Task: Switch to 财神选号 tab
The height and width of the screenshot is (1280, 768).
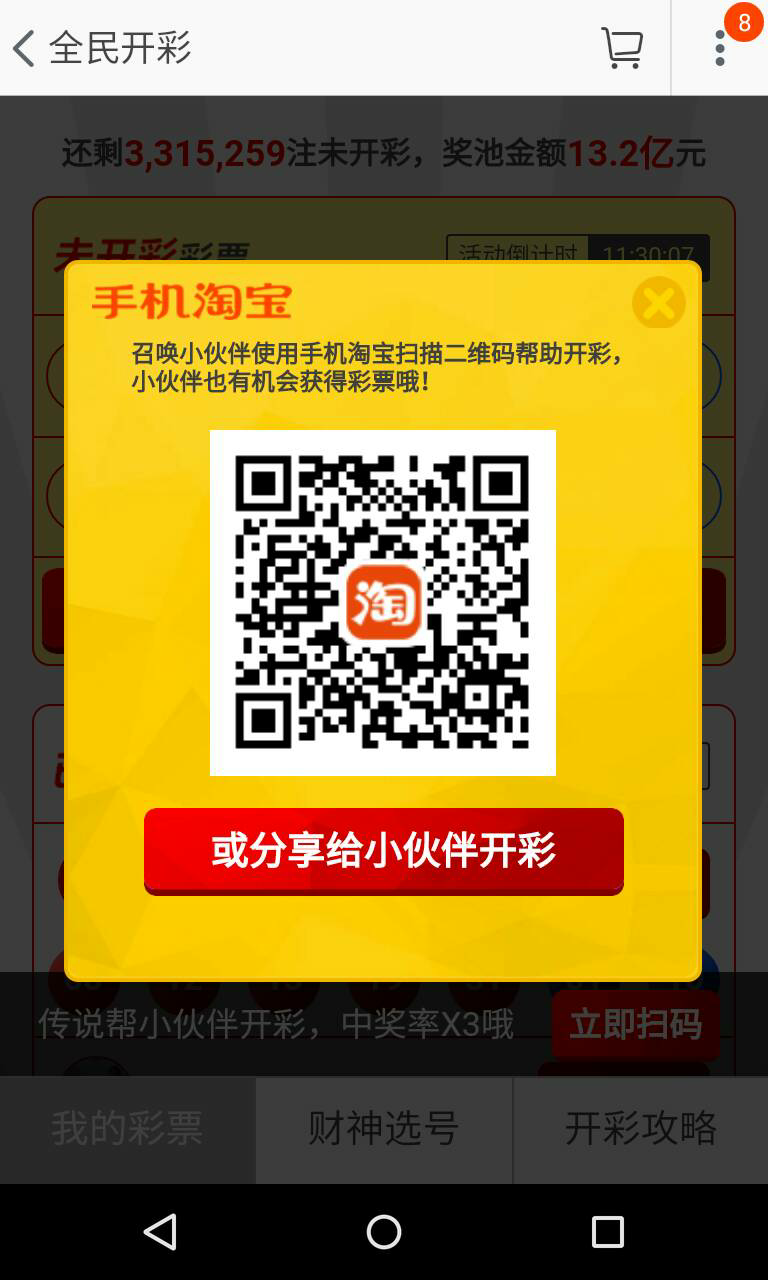Action: (x=384, y=1129)
